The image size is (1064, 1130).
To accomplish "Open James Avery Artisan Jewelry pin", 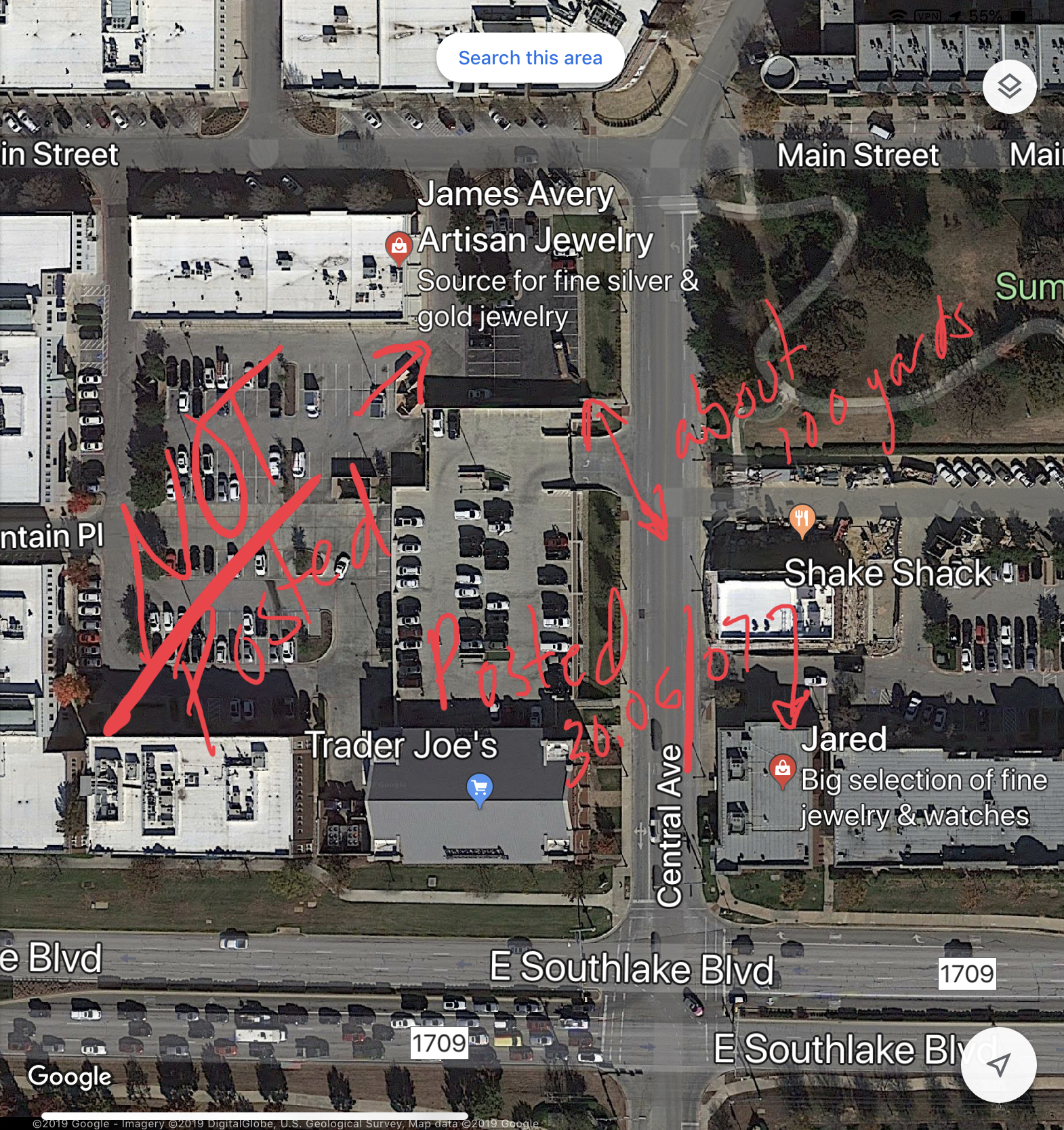I will (399, 246).
